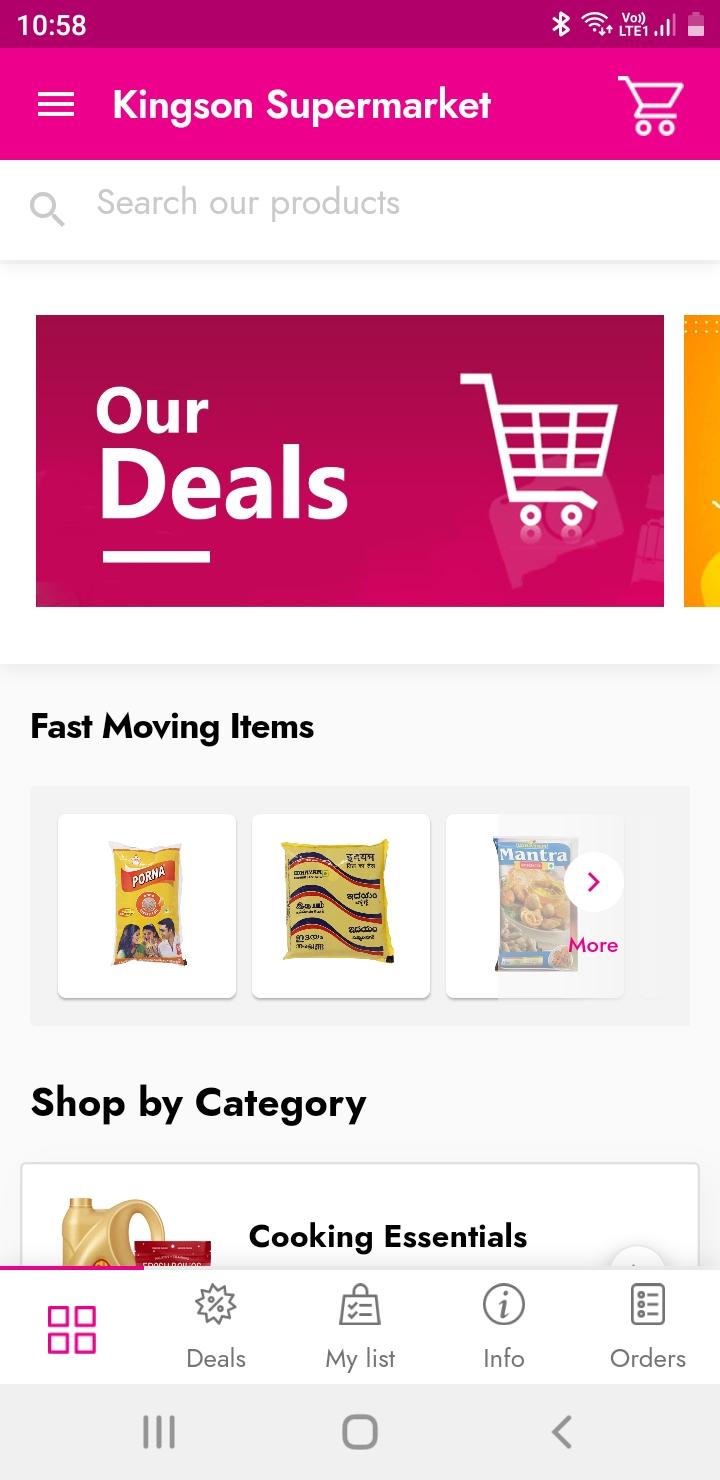Open the yellow oil pouch product tile

click(x=341, y=905)
